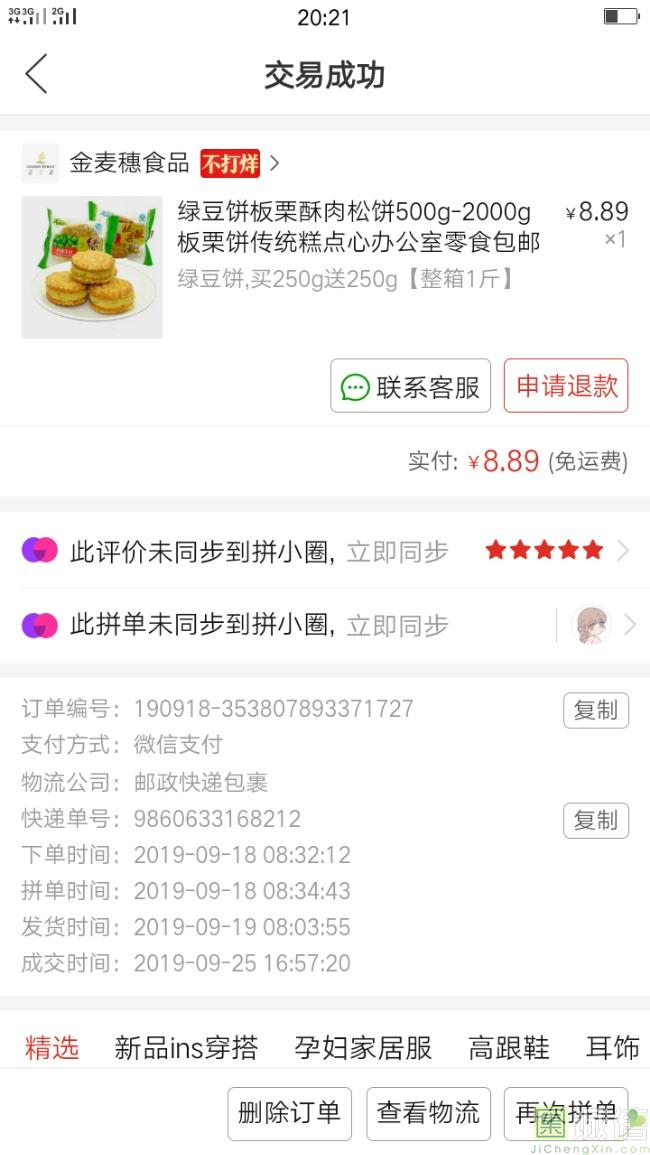View shipping details via 查看物流
Image resolution: width=650 pixels, height=1155 pixels.
[x=428, y=1113]
